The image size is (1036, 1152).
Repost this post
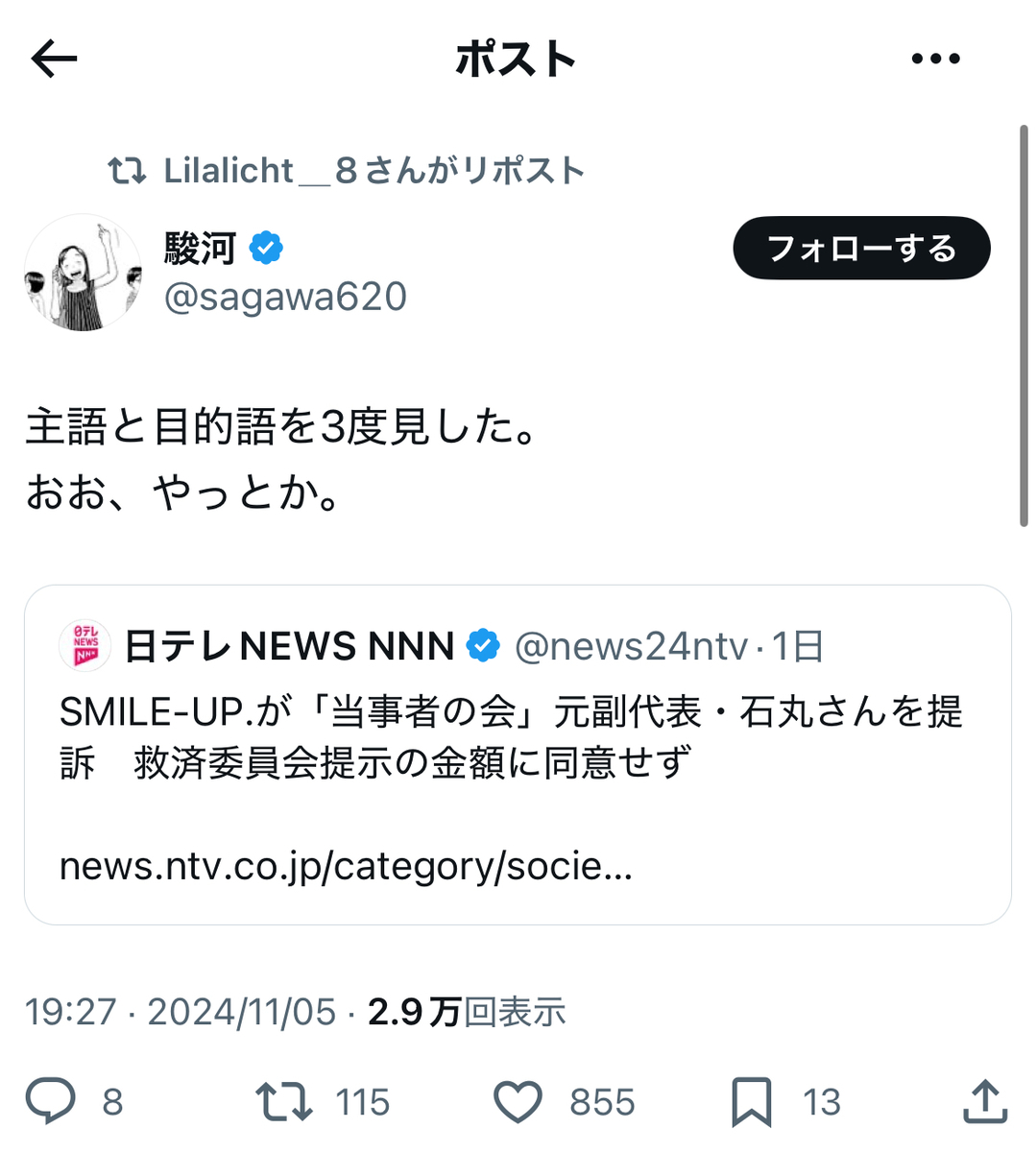coord(284,1101)
